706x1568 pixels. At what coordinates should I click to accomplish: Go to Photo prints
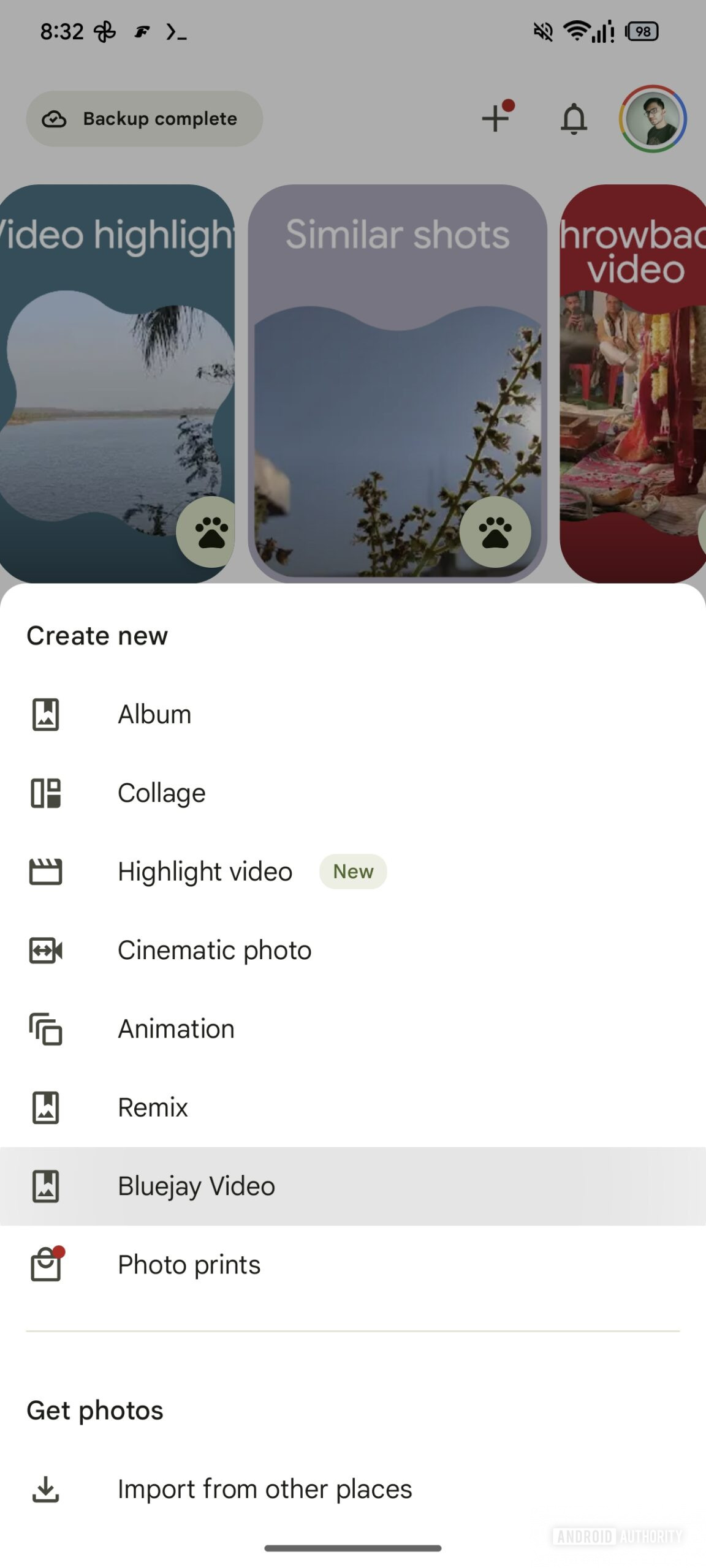(x=189, y=1264)
